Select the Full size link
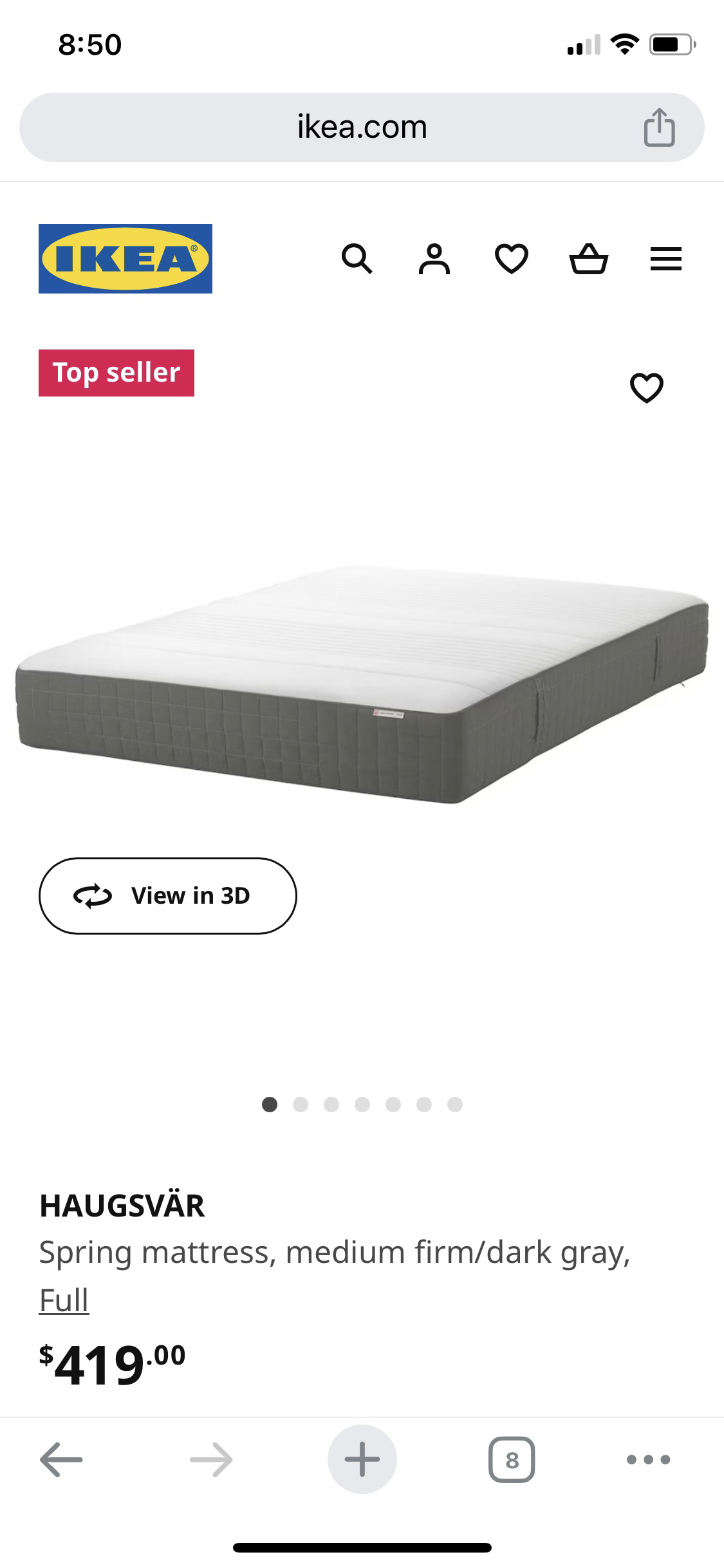 pyautogui.click(x=64, y=1300)
